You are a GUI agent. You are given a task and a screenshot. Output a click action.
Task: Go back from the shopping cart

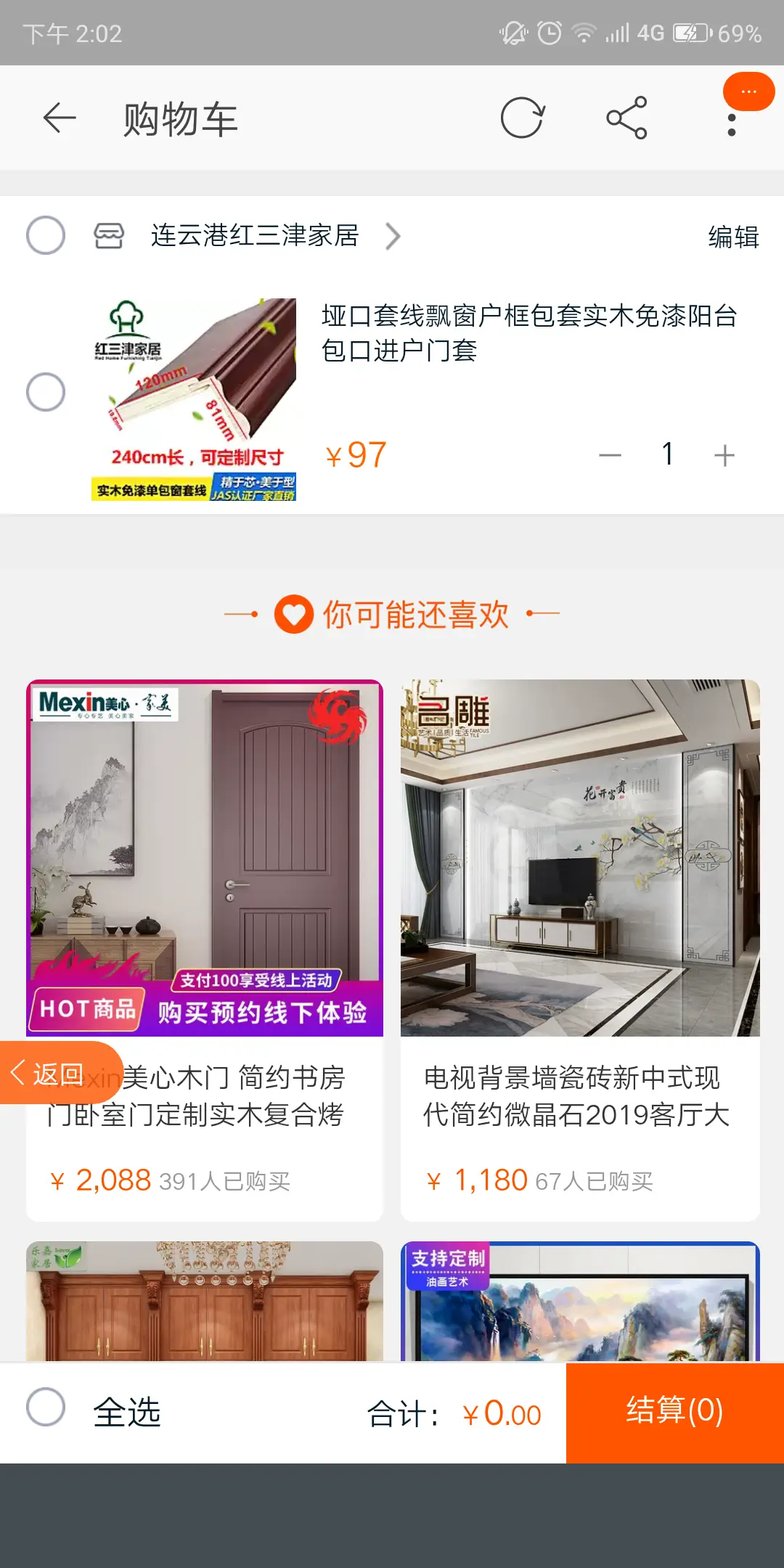pos(60,118)
